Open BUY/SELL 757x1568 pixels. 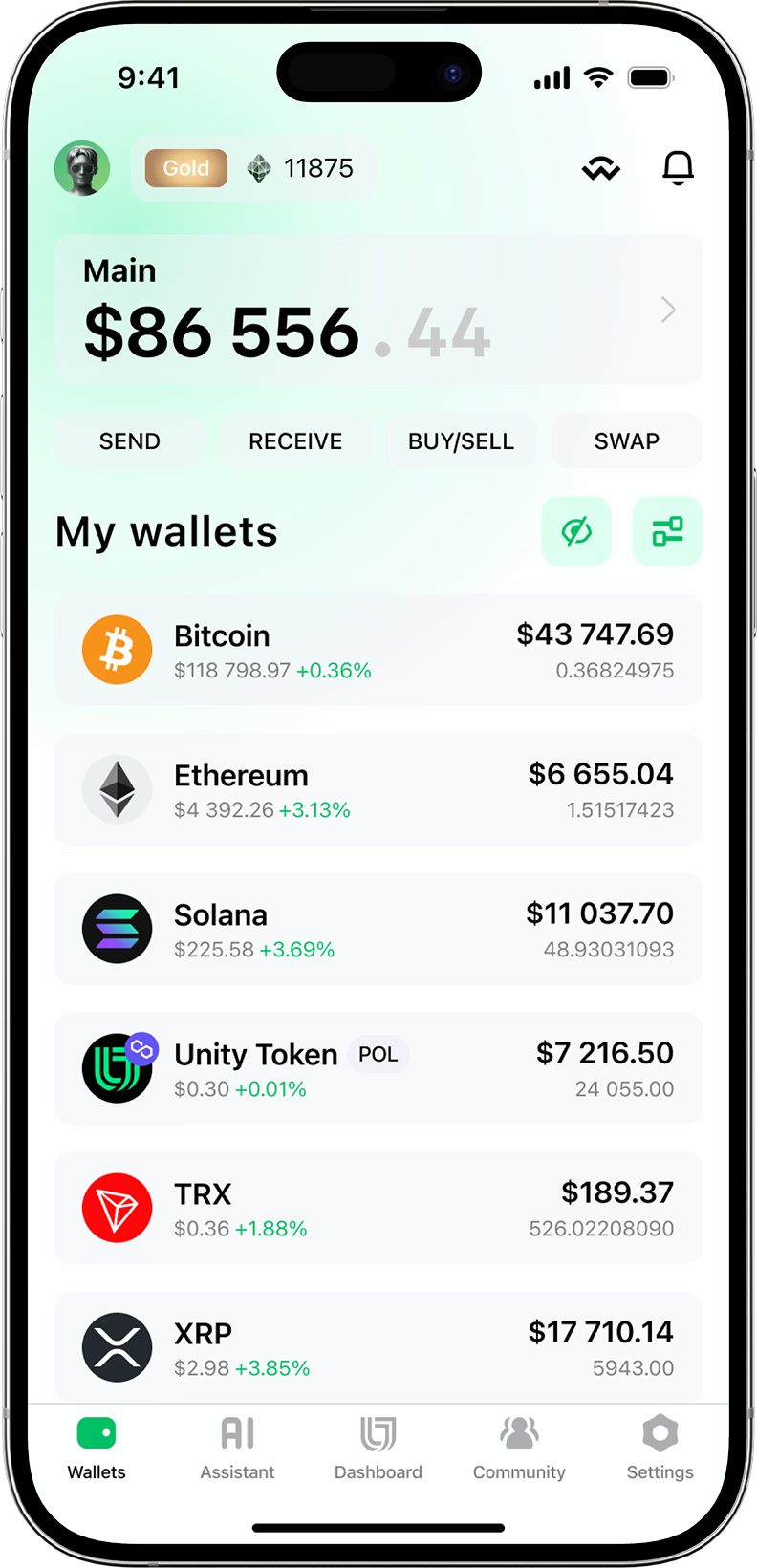(461, 440)
